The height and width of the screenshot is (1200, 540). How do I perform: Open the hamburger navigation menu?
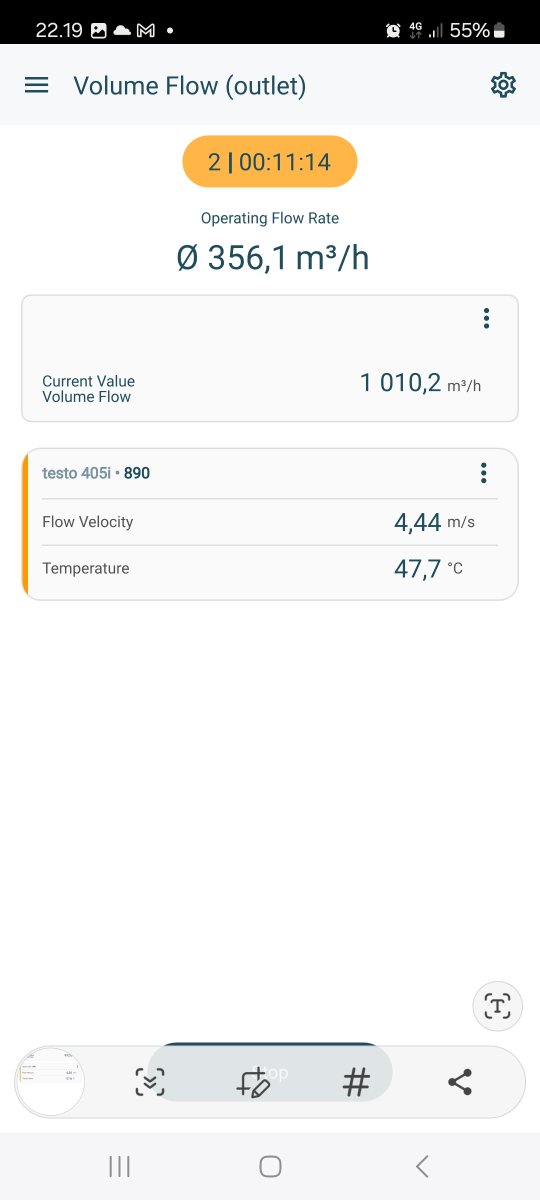tap(36, 86)
